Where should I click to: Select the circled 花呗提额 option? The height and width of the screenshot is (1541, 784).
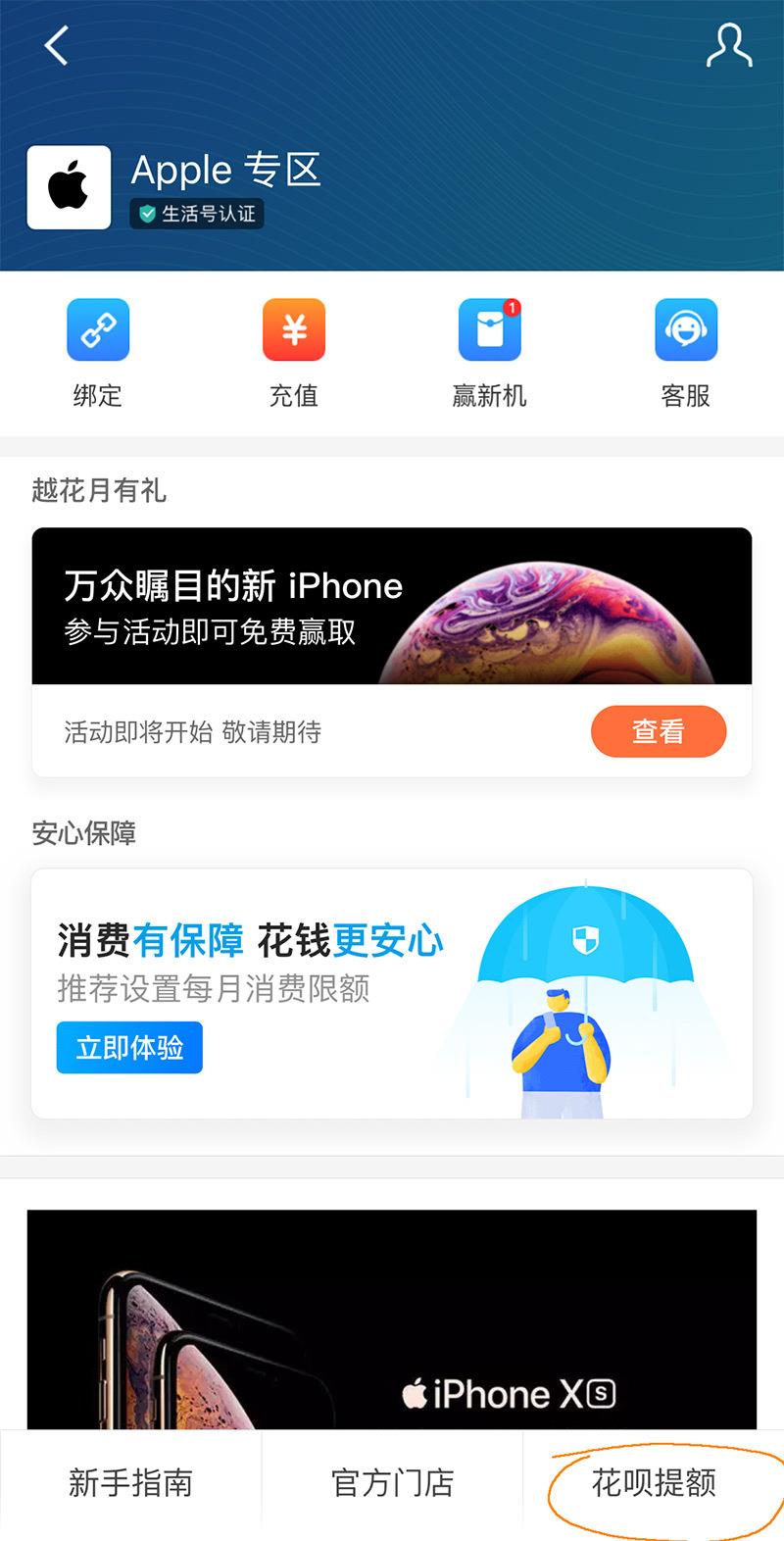click(x=654, y=1482)
